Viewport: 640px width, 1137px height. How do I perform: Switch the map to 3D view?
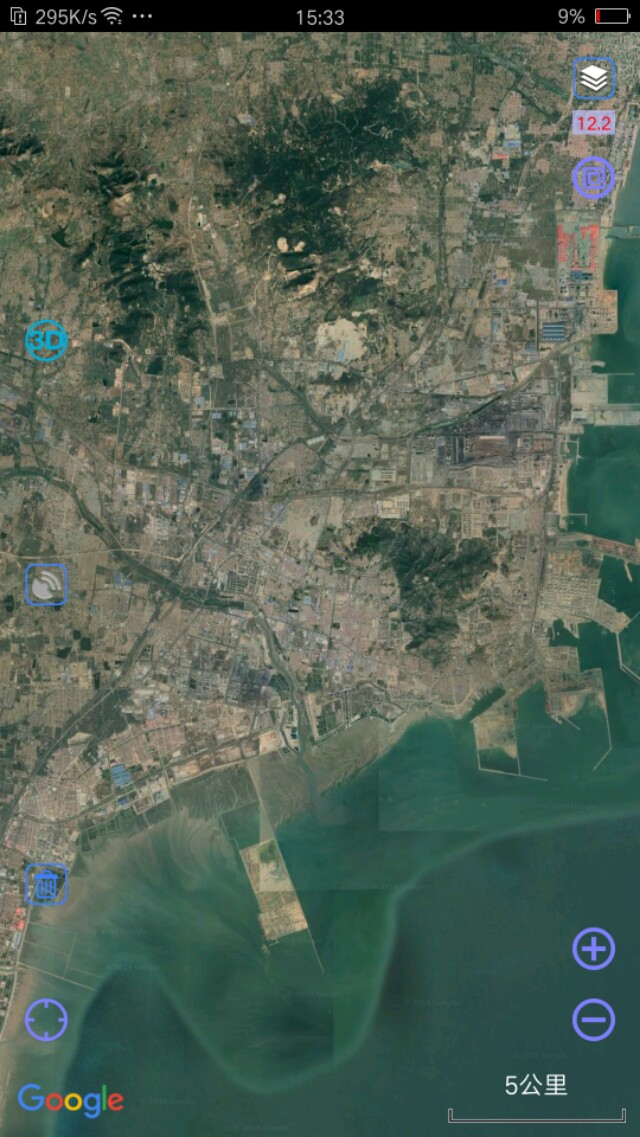[46, 341]
